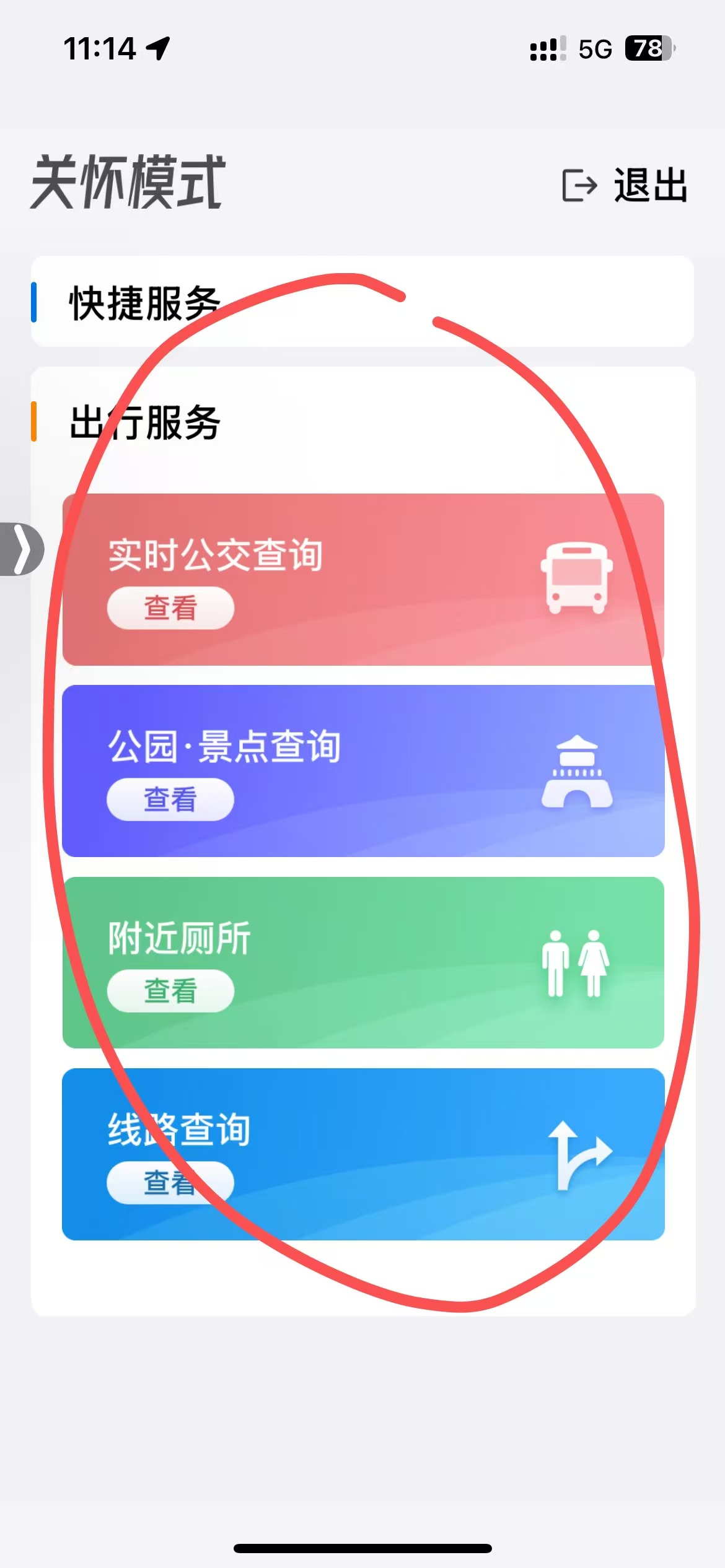
Task: Open the 线路查询 card
Action: (363, 1154)
